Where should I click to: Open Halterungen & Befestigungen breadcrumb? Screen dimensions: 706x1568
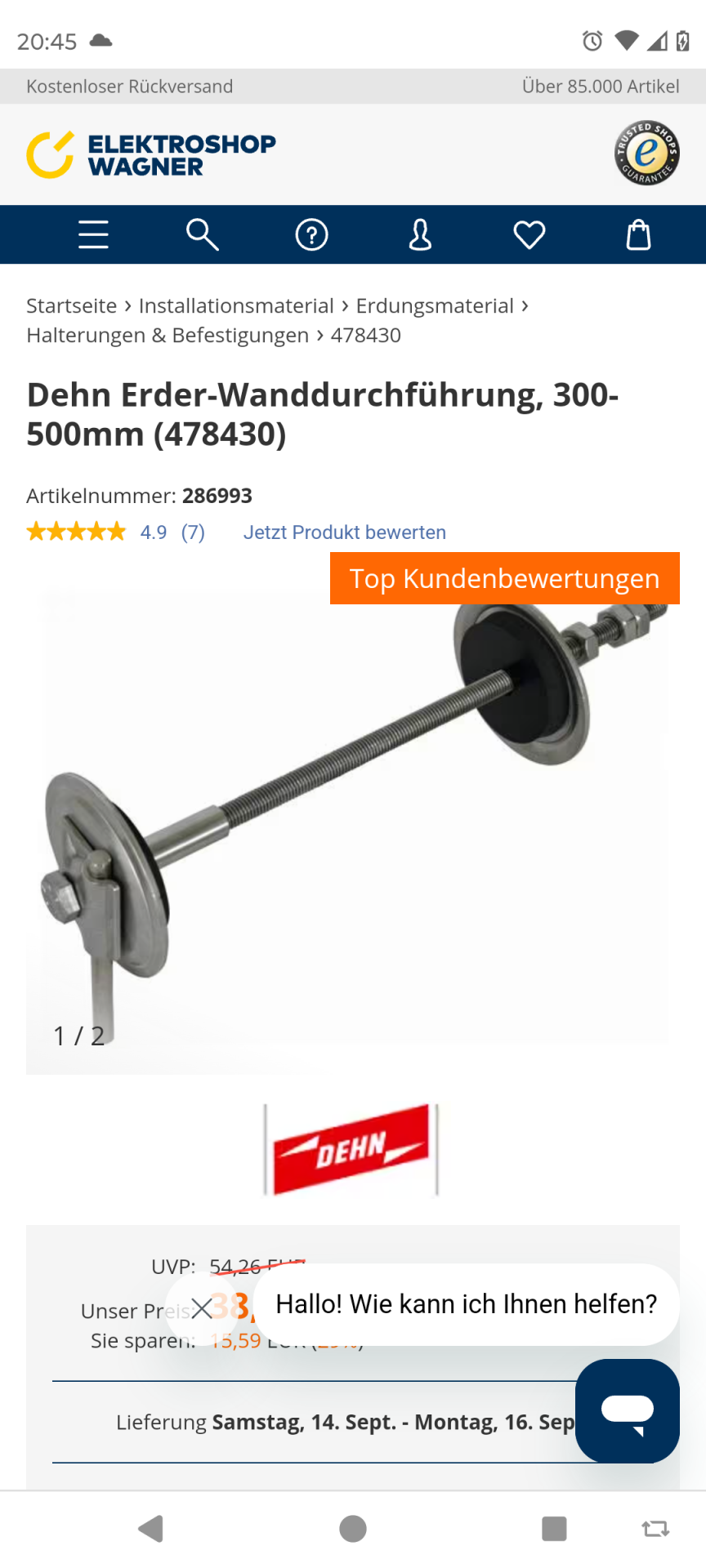pyautogui.click(x=168, y=336)
